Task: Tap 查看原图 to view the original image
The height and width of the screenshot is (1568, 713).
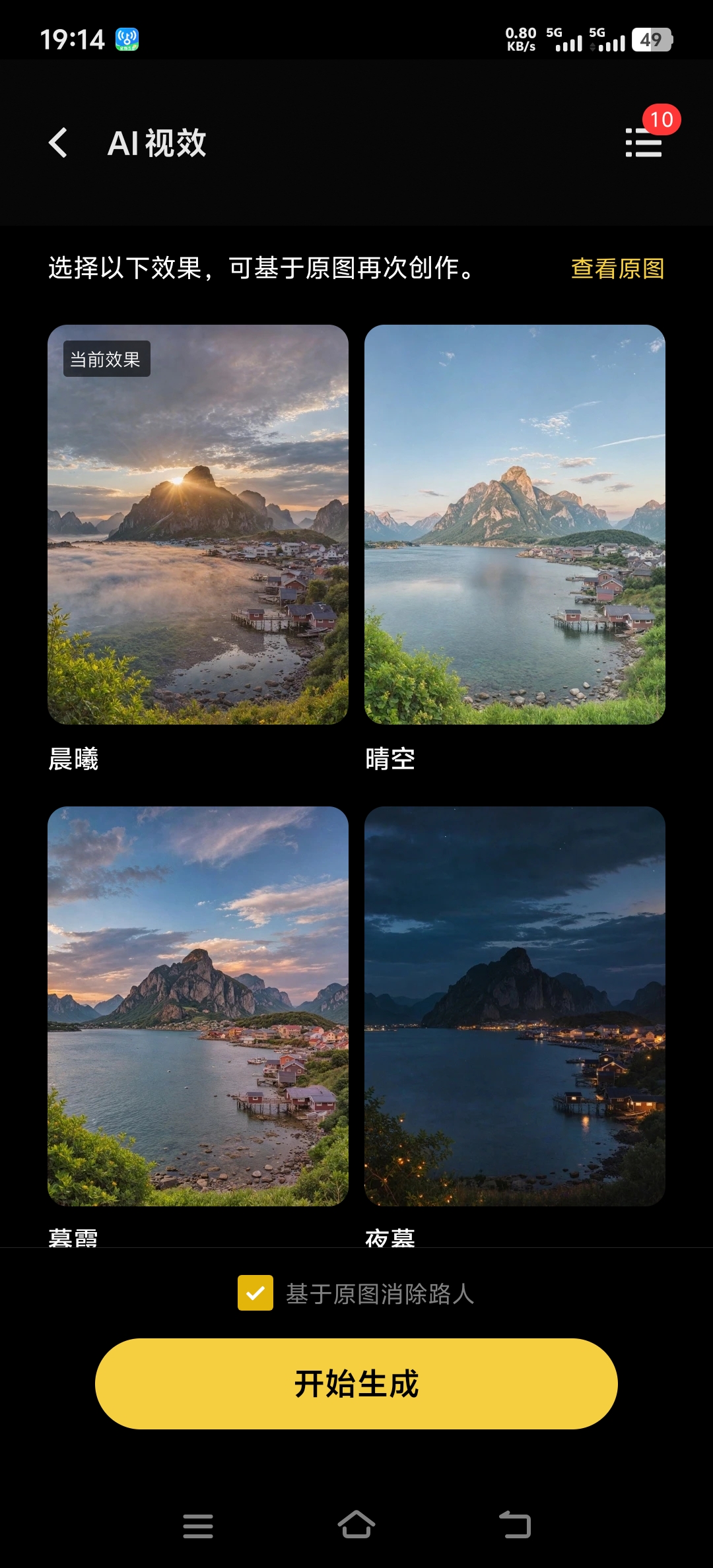Action: click(x=617, y=269)
